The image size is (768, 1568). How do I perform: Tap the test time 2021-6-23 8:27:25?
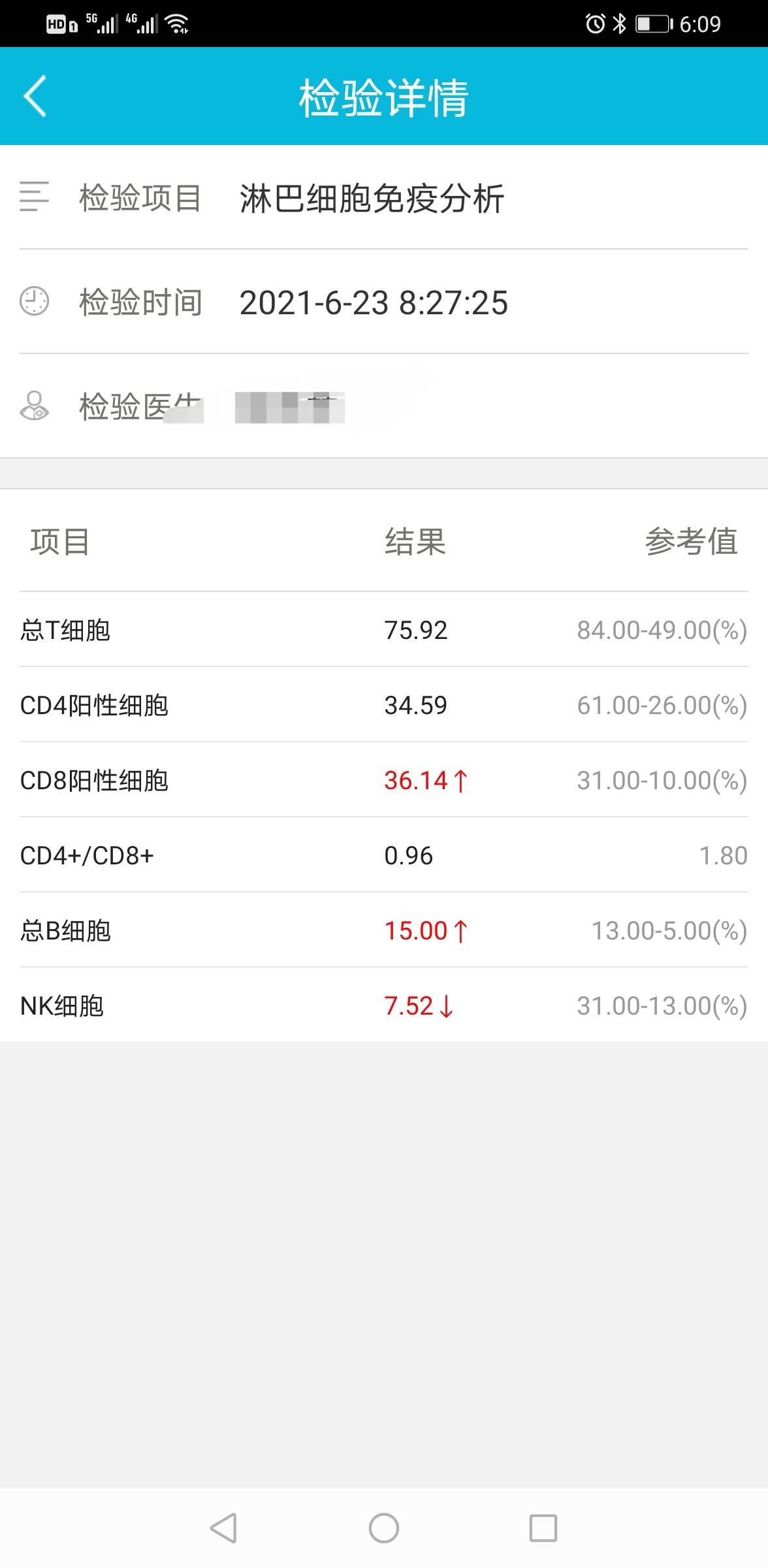(376, 302)
